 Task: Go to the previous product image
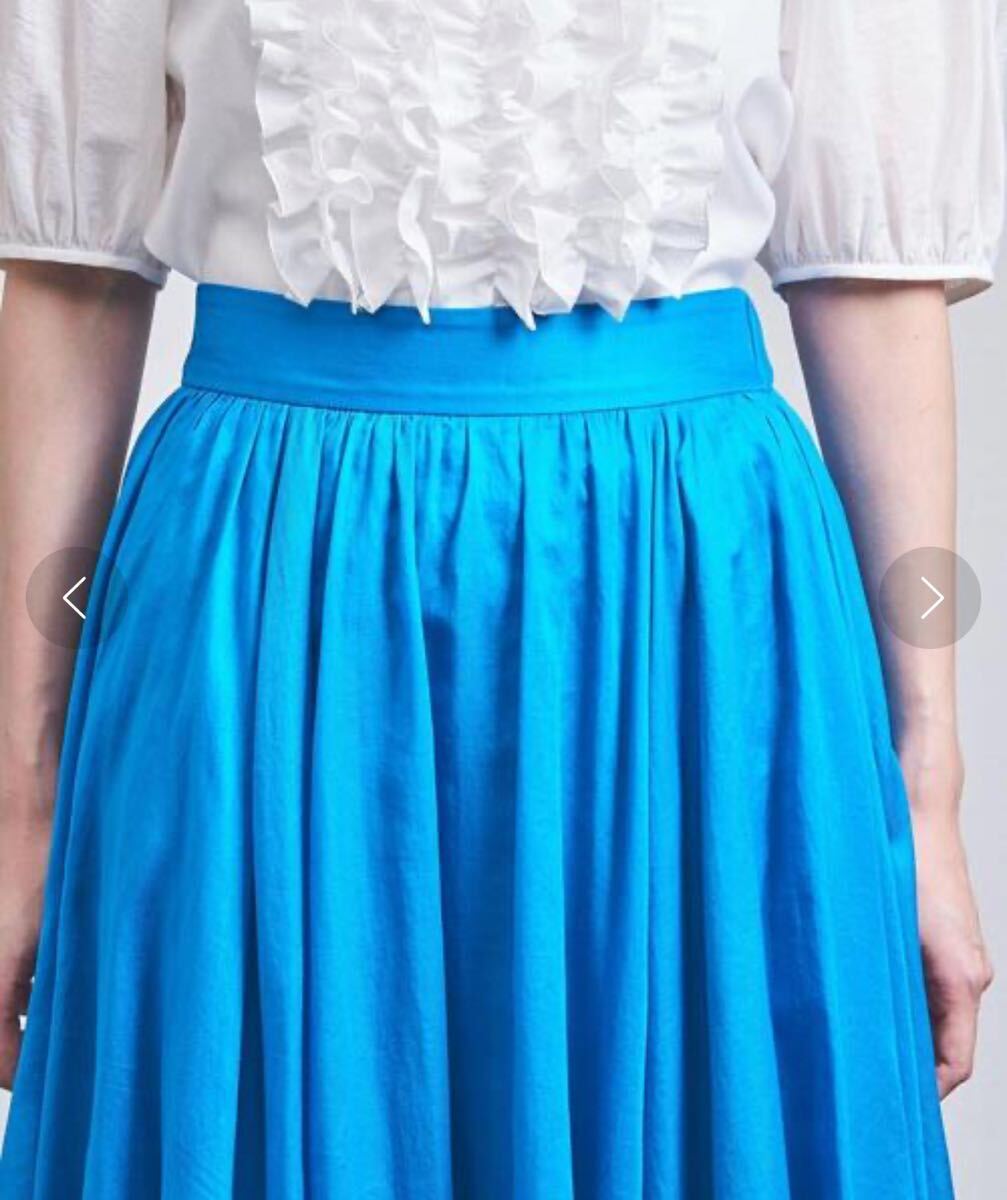pos(75,598)
